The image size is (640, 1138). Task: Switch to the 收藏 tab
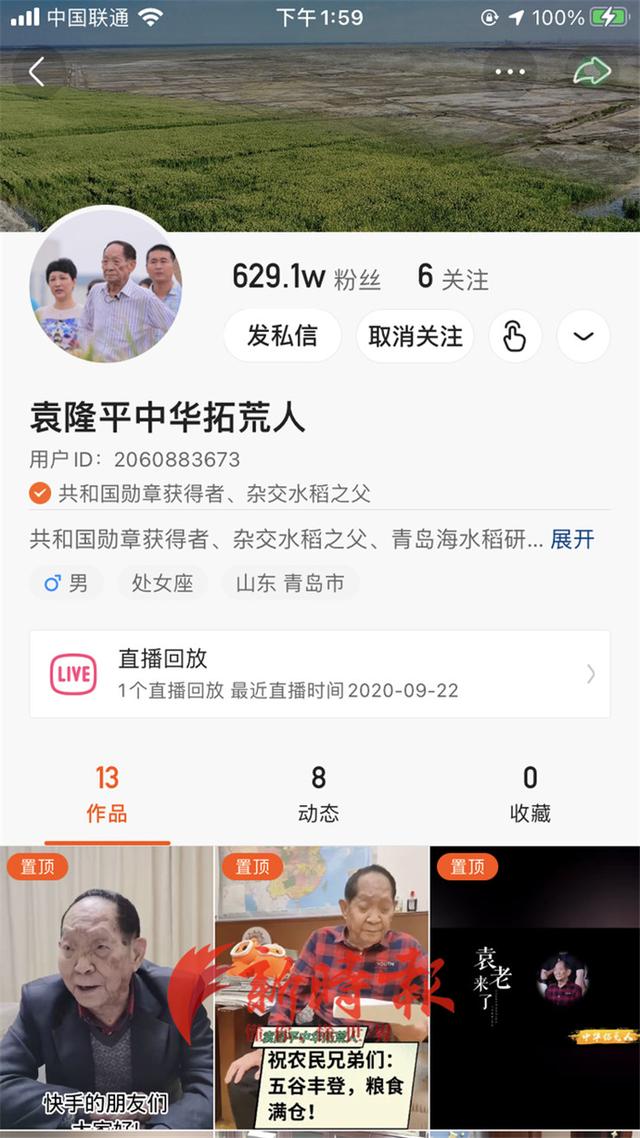pos(530,794)
